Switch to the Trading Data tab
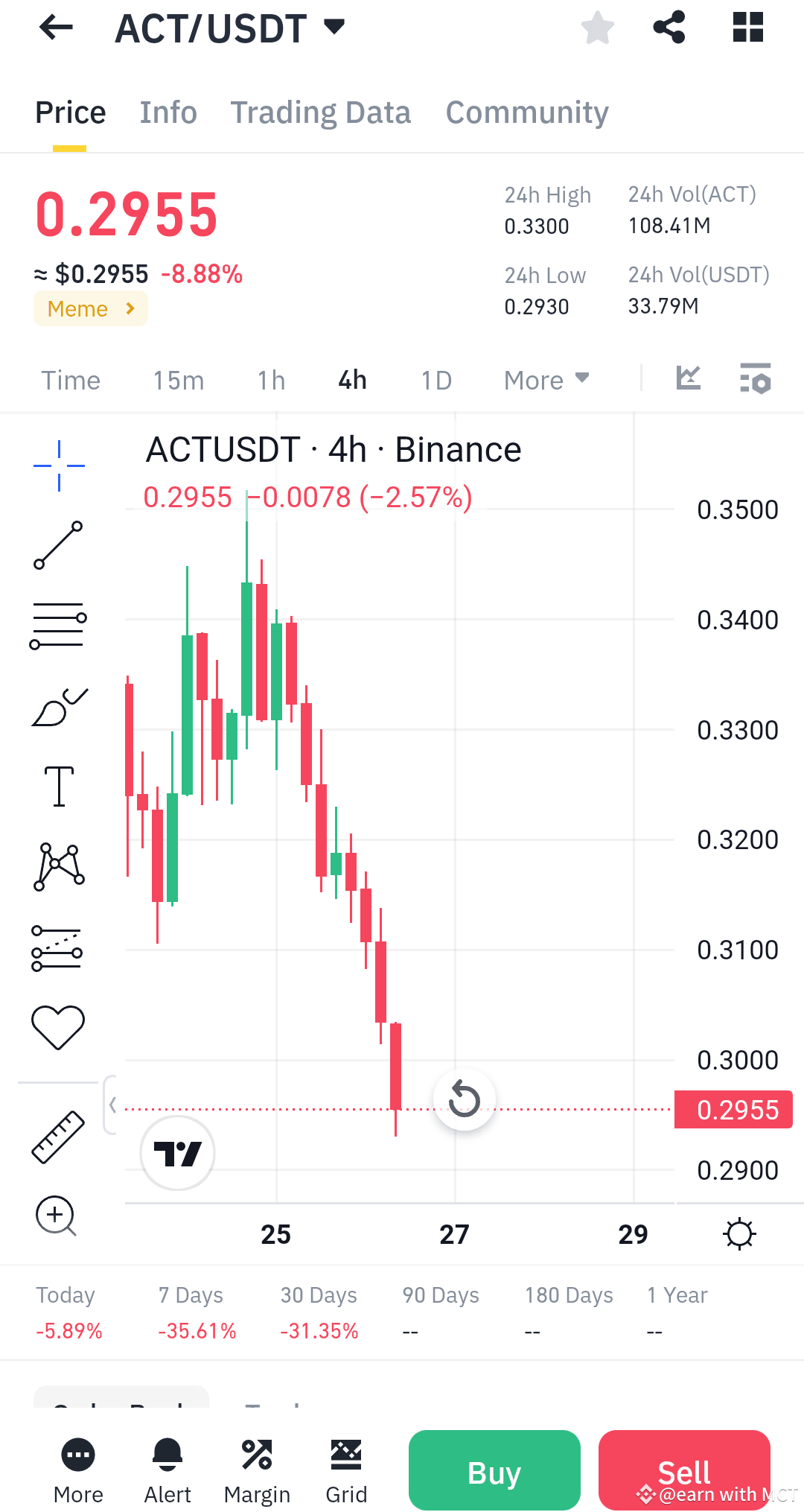 coord(320,112)
